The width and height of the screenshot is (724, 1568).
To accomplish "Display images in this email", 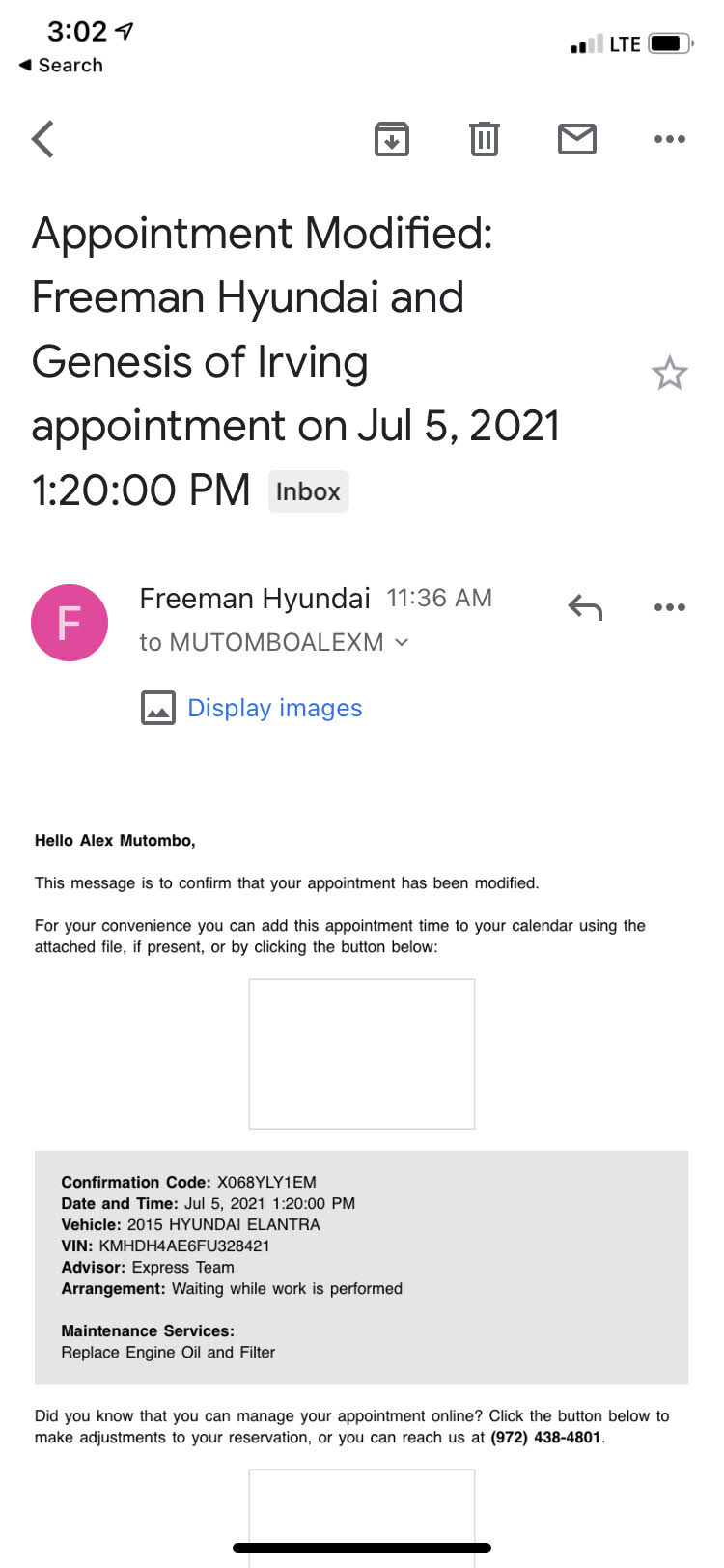I will [x=274, y=708].
